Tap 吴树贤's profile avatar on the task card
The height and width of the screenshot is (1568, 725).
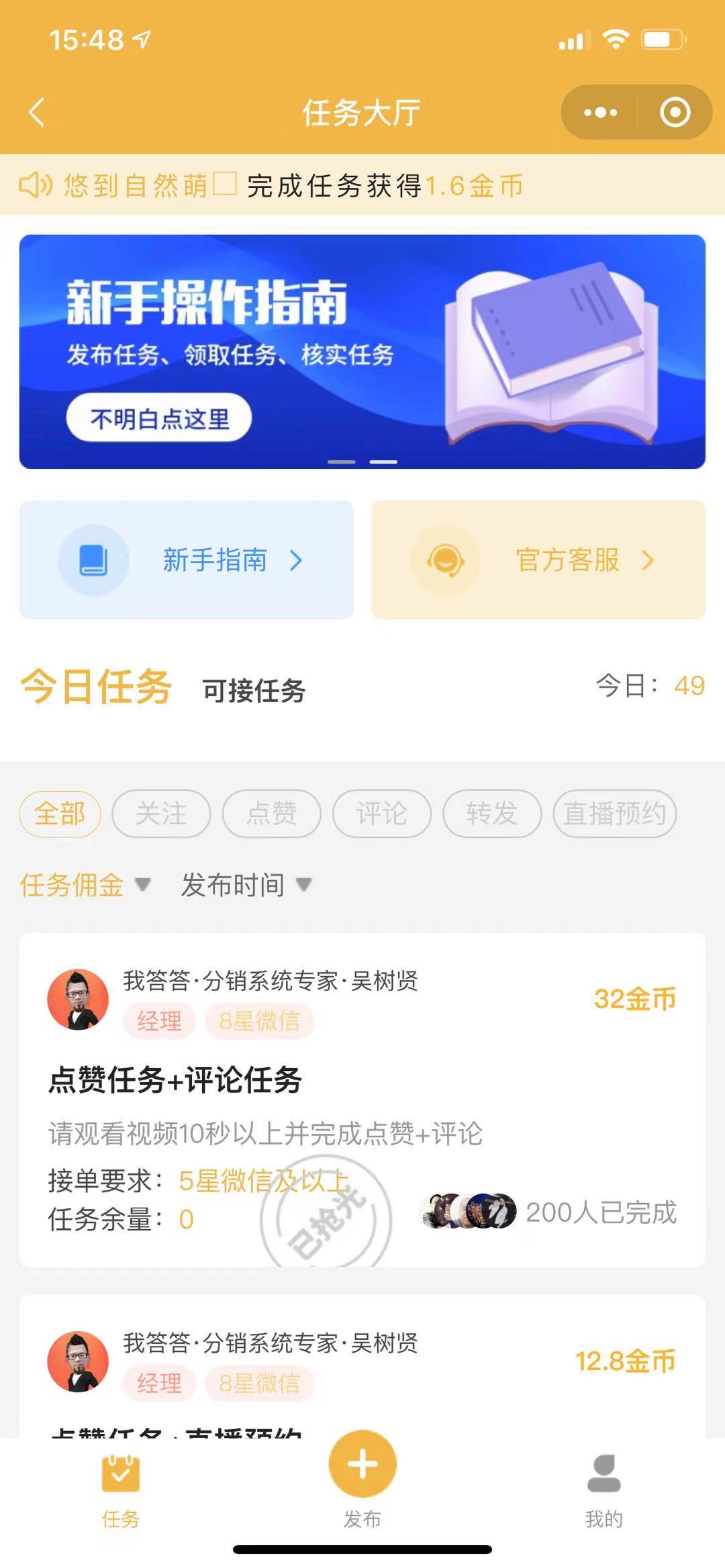(x=79, y=999)
